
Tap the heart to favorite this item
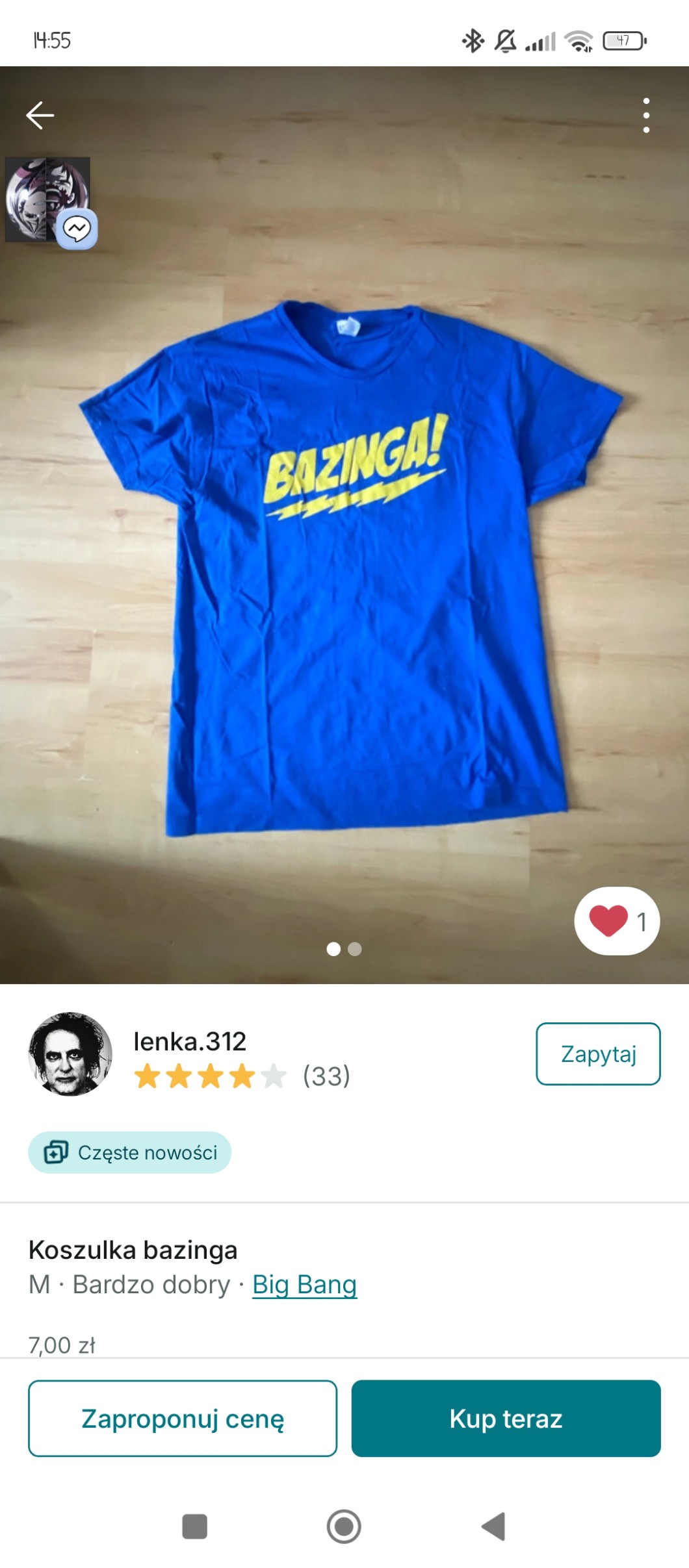(x=609, y=920)
